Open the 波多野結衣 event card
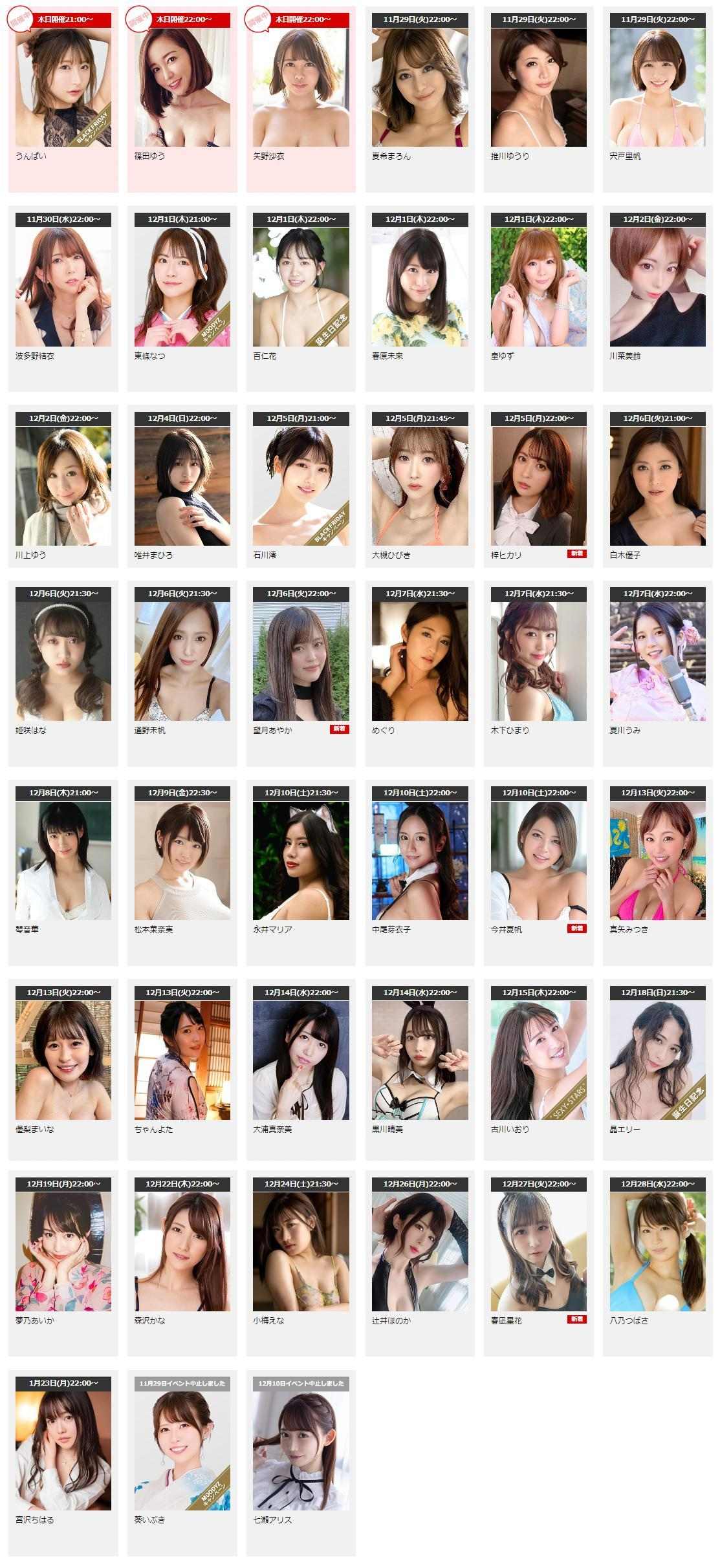Viewport: 720px width, 1568px height. click(x=63, y=286)
